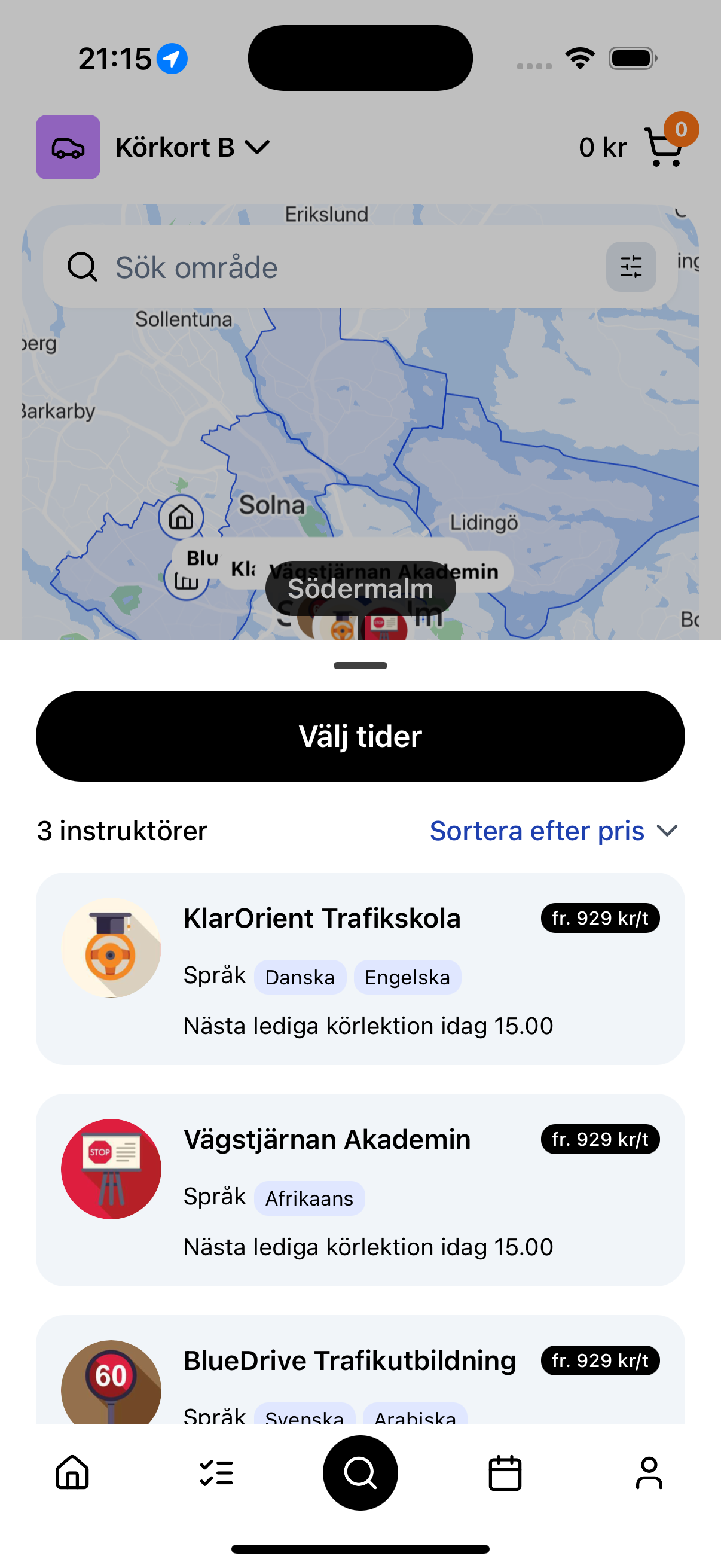Open the shopping cart
The height and width of the screenshot is (1568, 721).
click(665, 146)
